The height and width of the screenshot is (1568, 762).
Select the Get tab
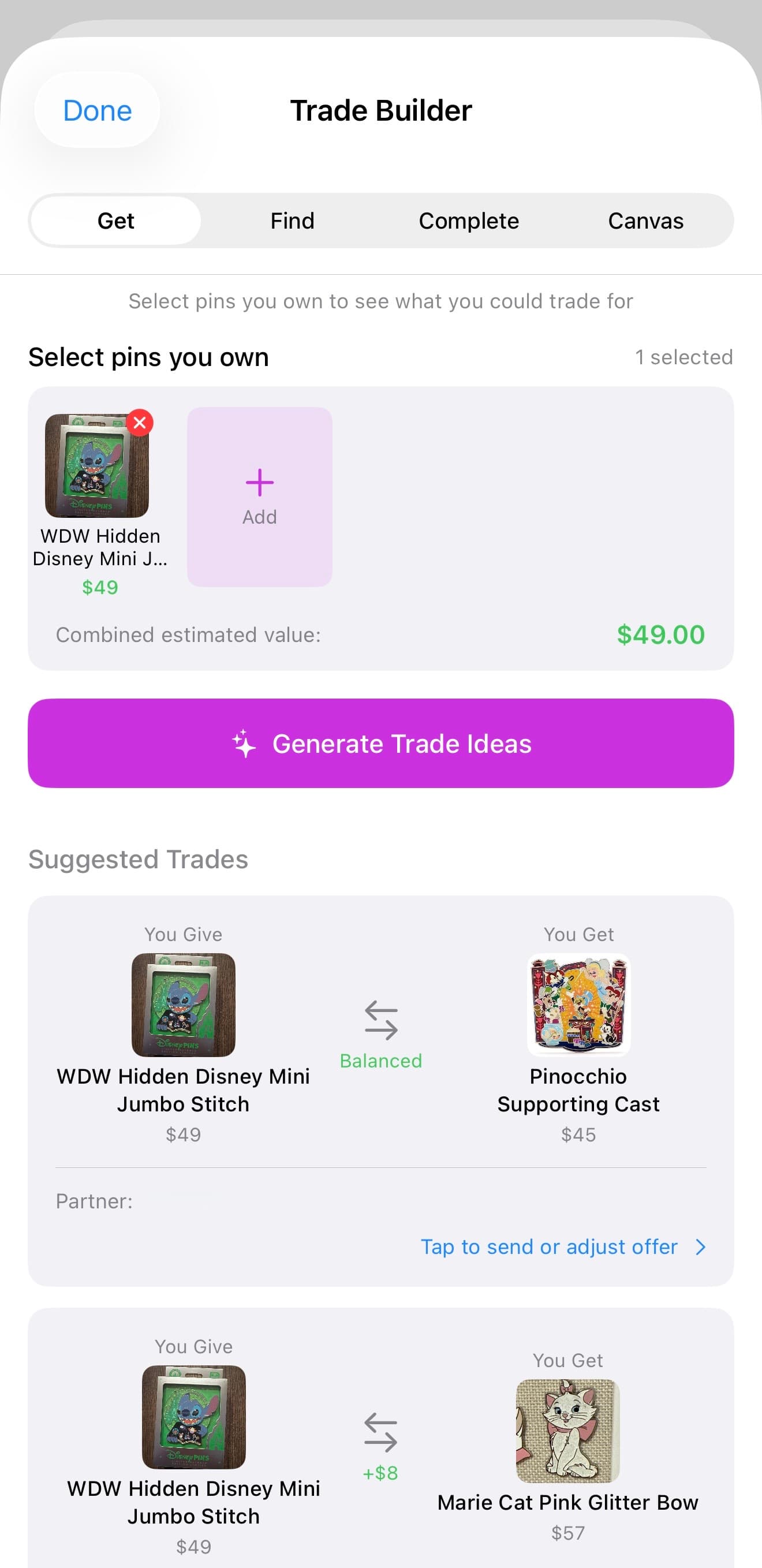point(115,221)
